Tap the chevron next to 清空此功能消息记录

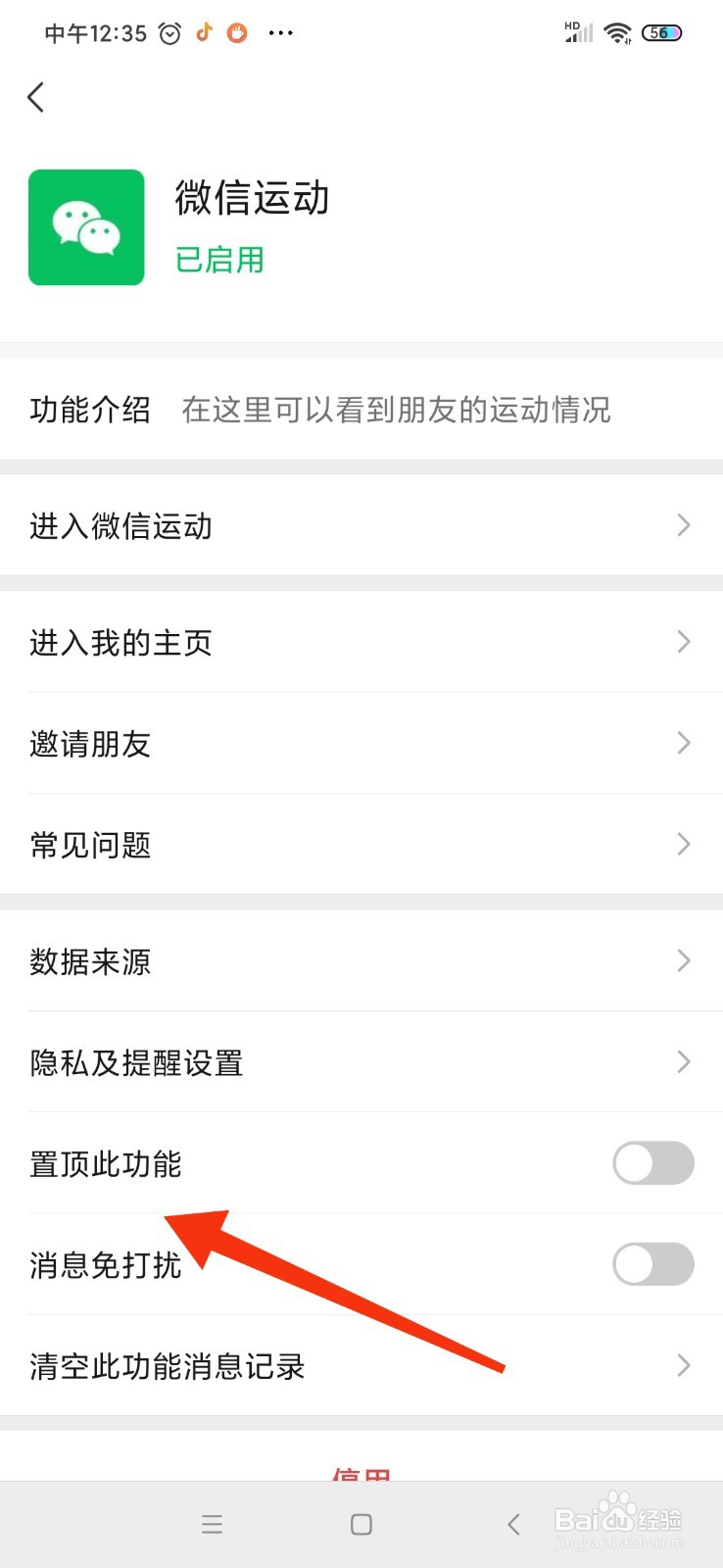[x=683, y=1365]
